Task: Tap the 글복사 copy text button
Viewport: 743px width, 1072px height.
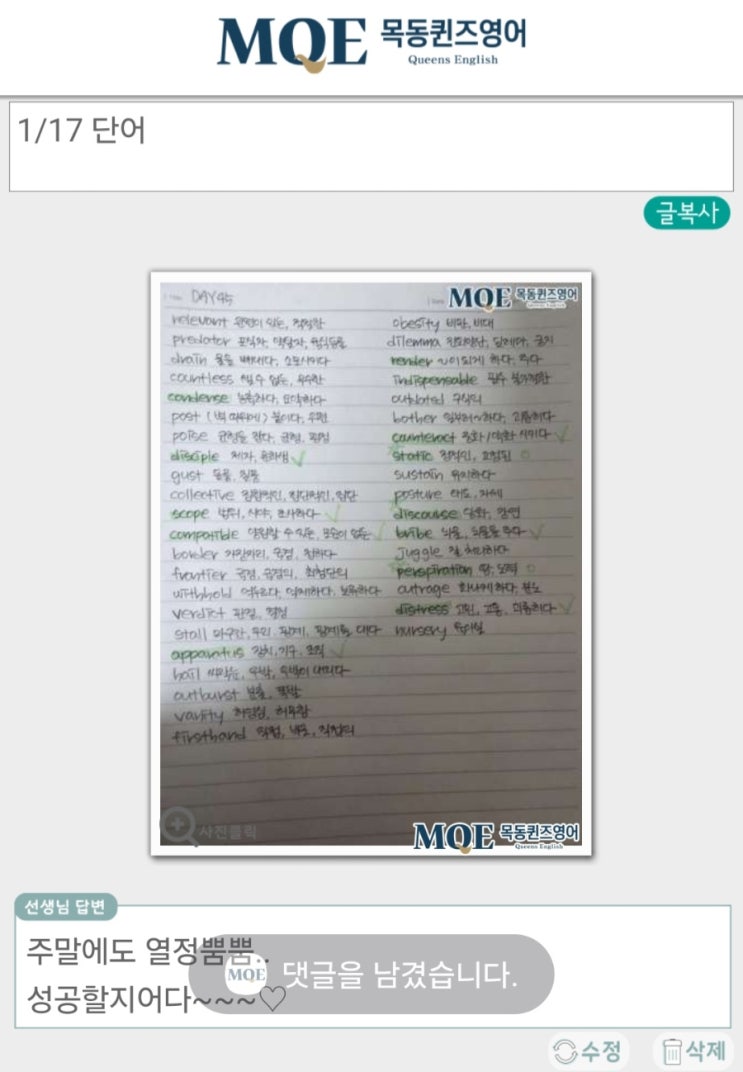Action: click(x=686, y=213)
